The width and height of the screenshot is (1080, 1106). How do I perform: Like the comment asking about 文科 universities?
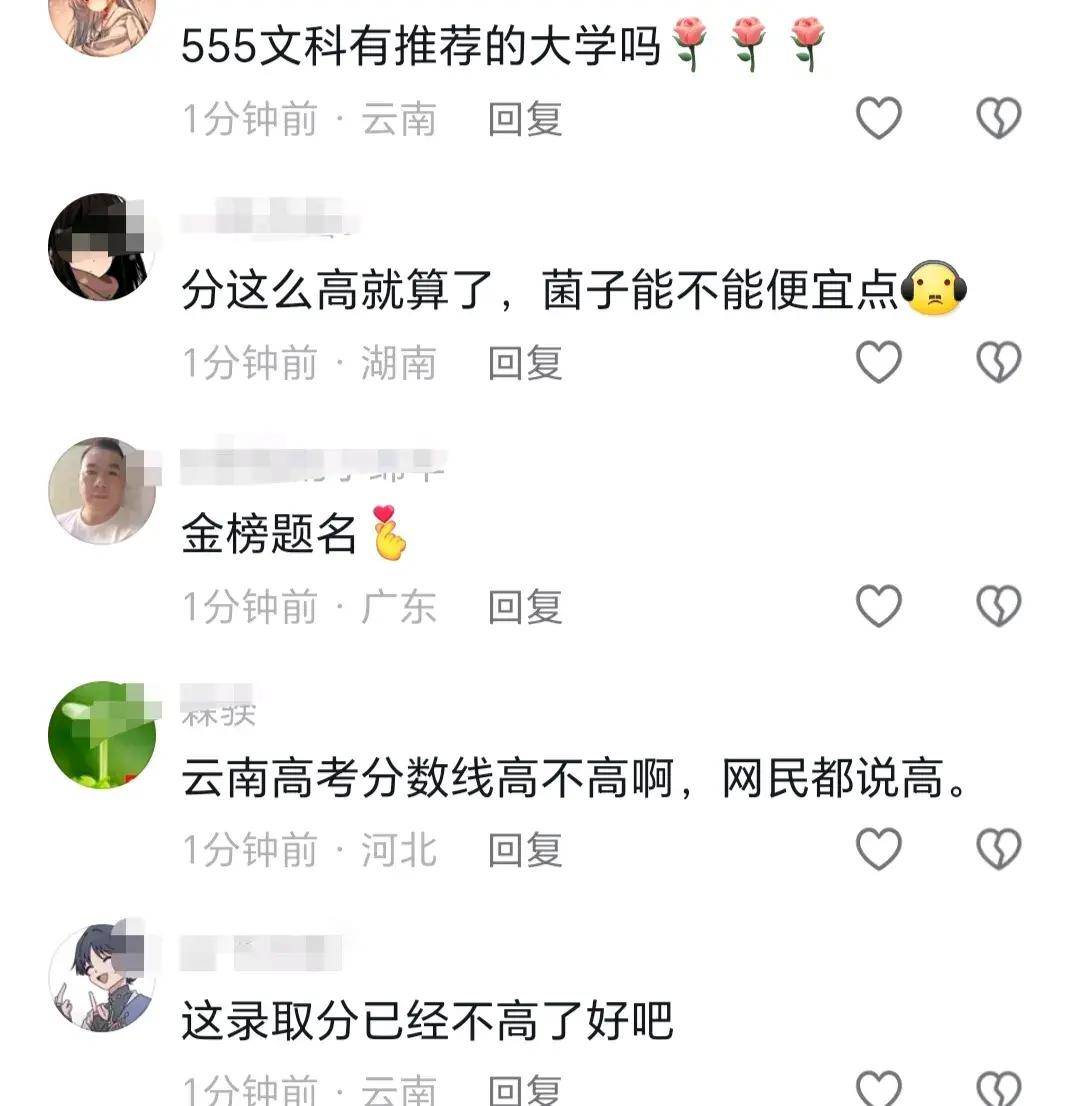[x=878, y=117]
